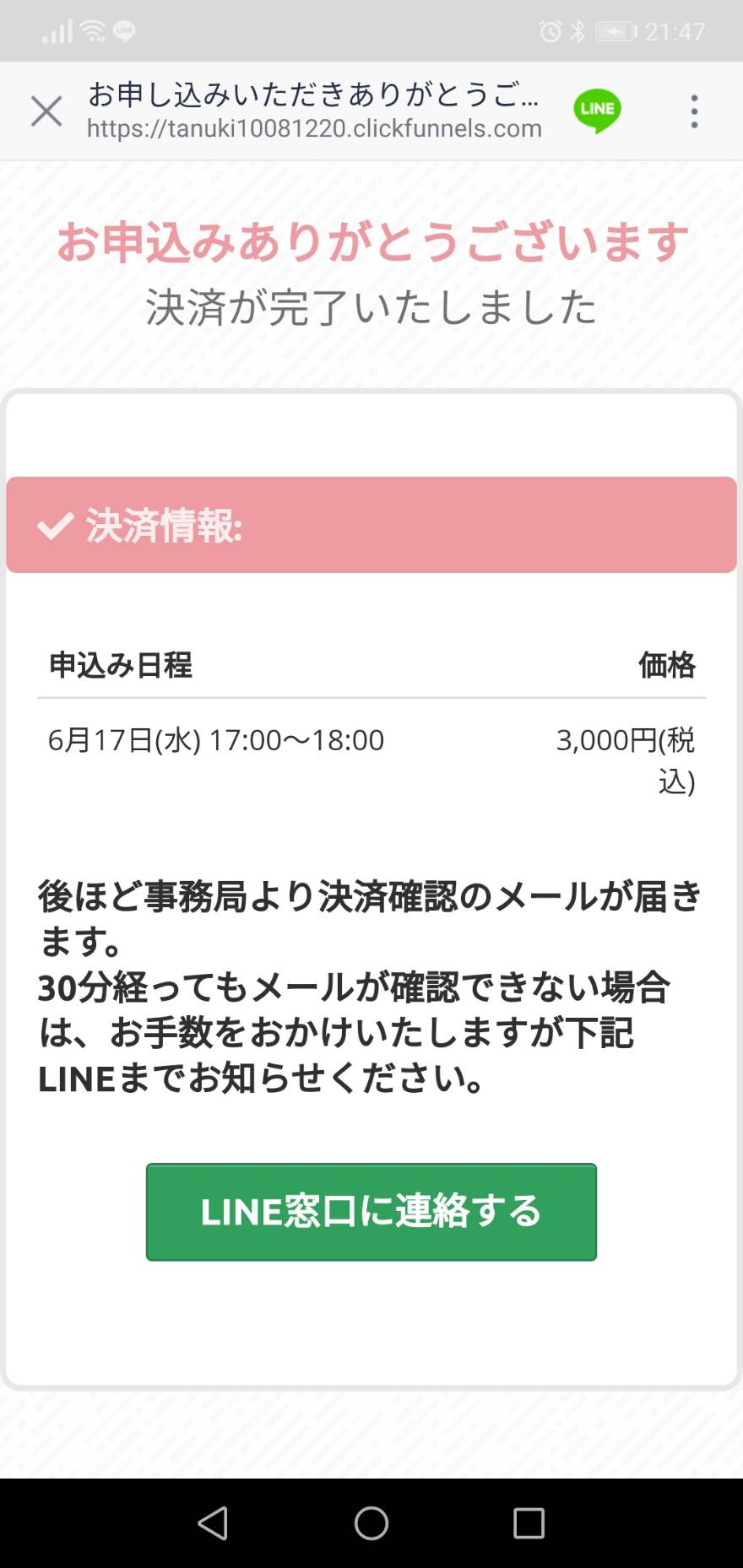Viewport: 743px width, 1568px height.
Task: Open the three-dot overflow menu
Action: [694, 111]
